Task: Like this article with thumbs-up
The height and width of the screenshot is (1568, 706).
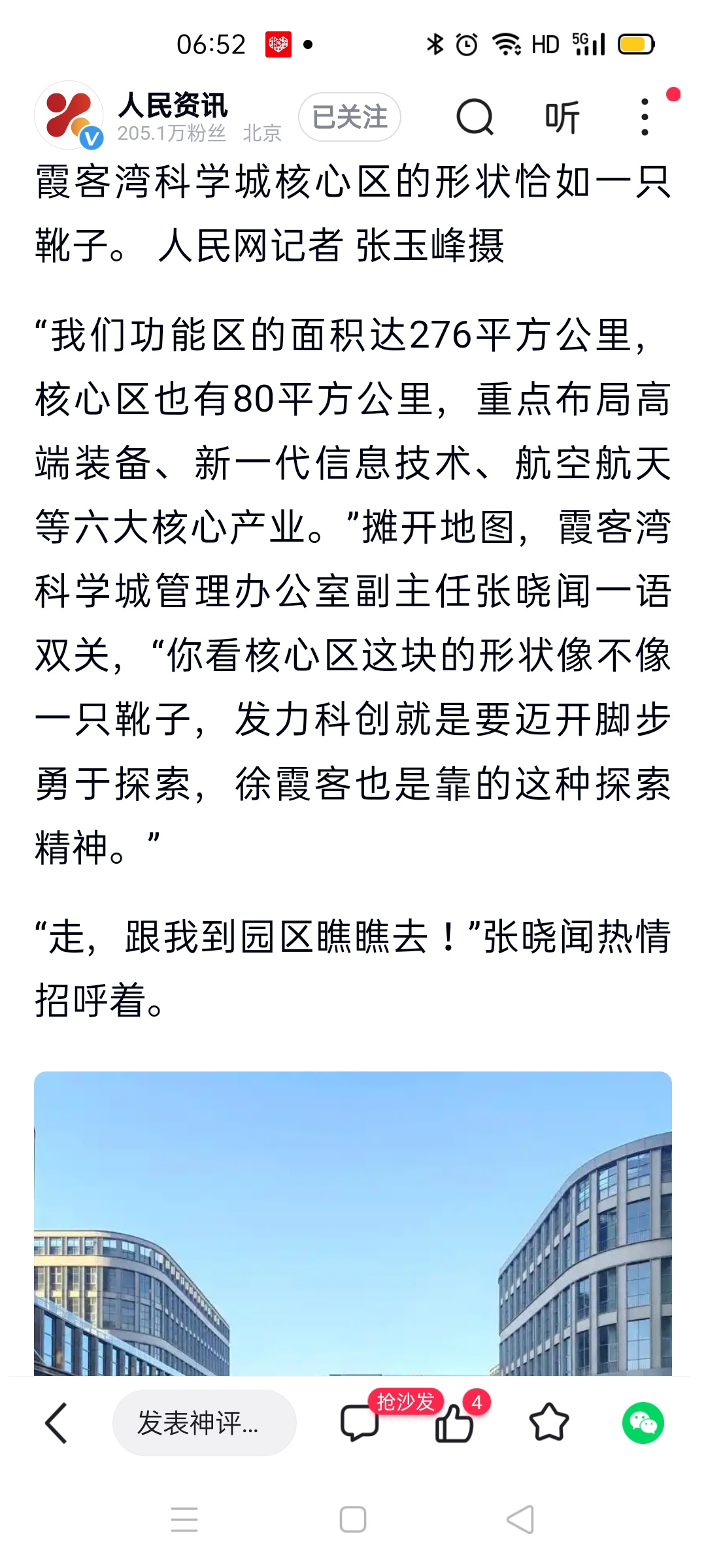Action: 454,1423
